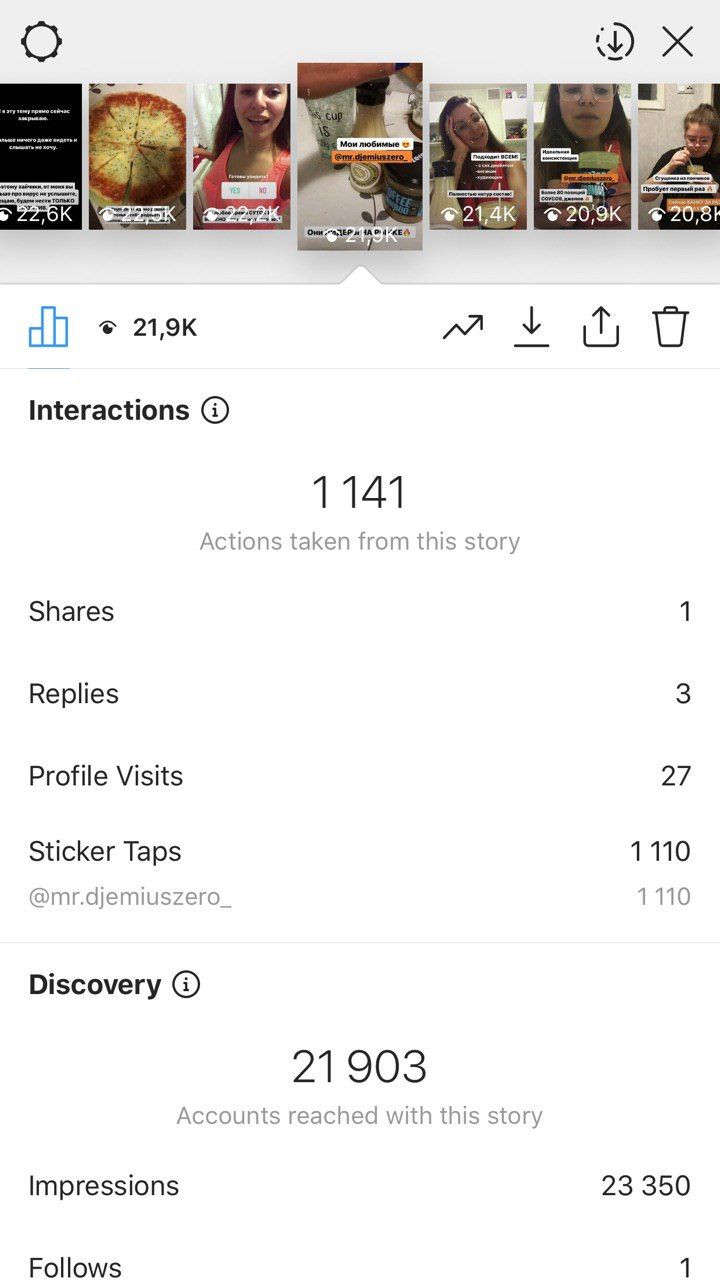Screen dimensions: 720x1280
Task: Open the pizza story thumbnail
Action: (x=137, y=157)
